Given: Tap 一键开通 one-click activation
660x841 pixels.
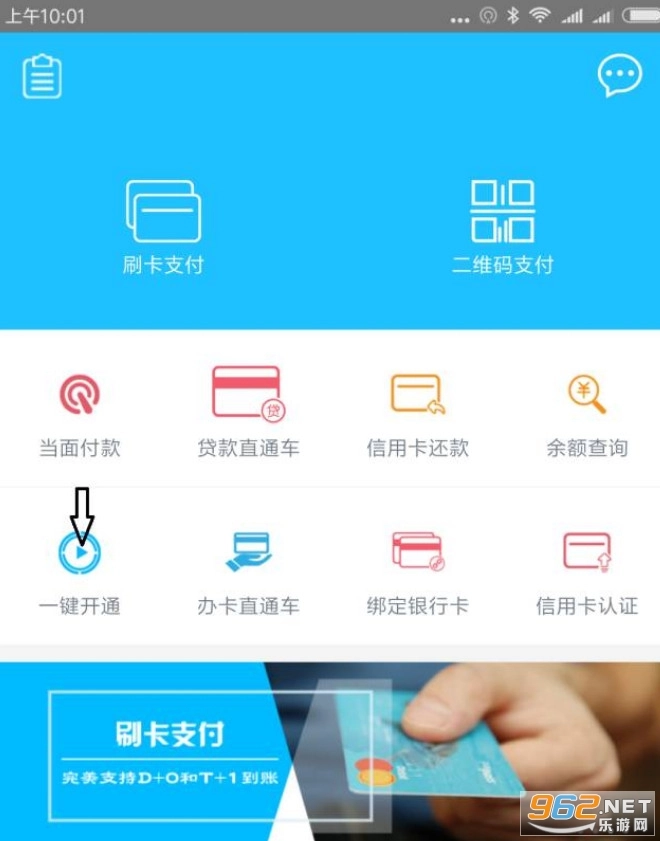Looking at the screenshot, I should [80, 572].
